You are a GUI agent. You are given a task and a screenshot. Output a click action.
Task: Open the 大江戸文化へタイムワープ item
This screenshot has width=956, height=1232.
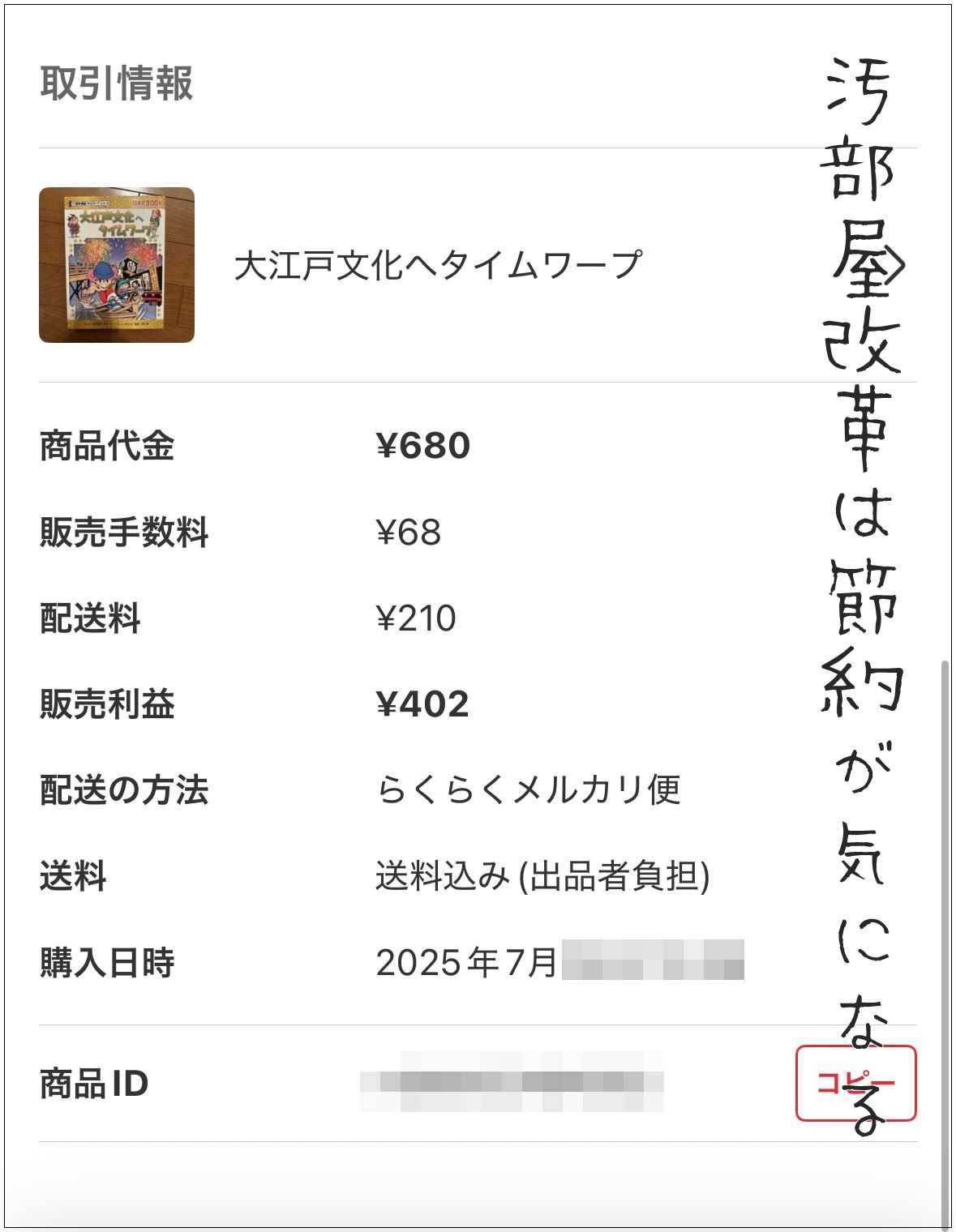[438, 265]
